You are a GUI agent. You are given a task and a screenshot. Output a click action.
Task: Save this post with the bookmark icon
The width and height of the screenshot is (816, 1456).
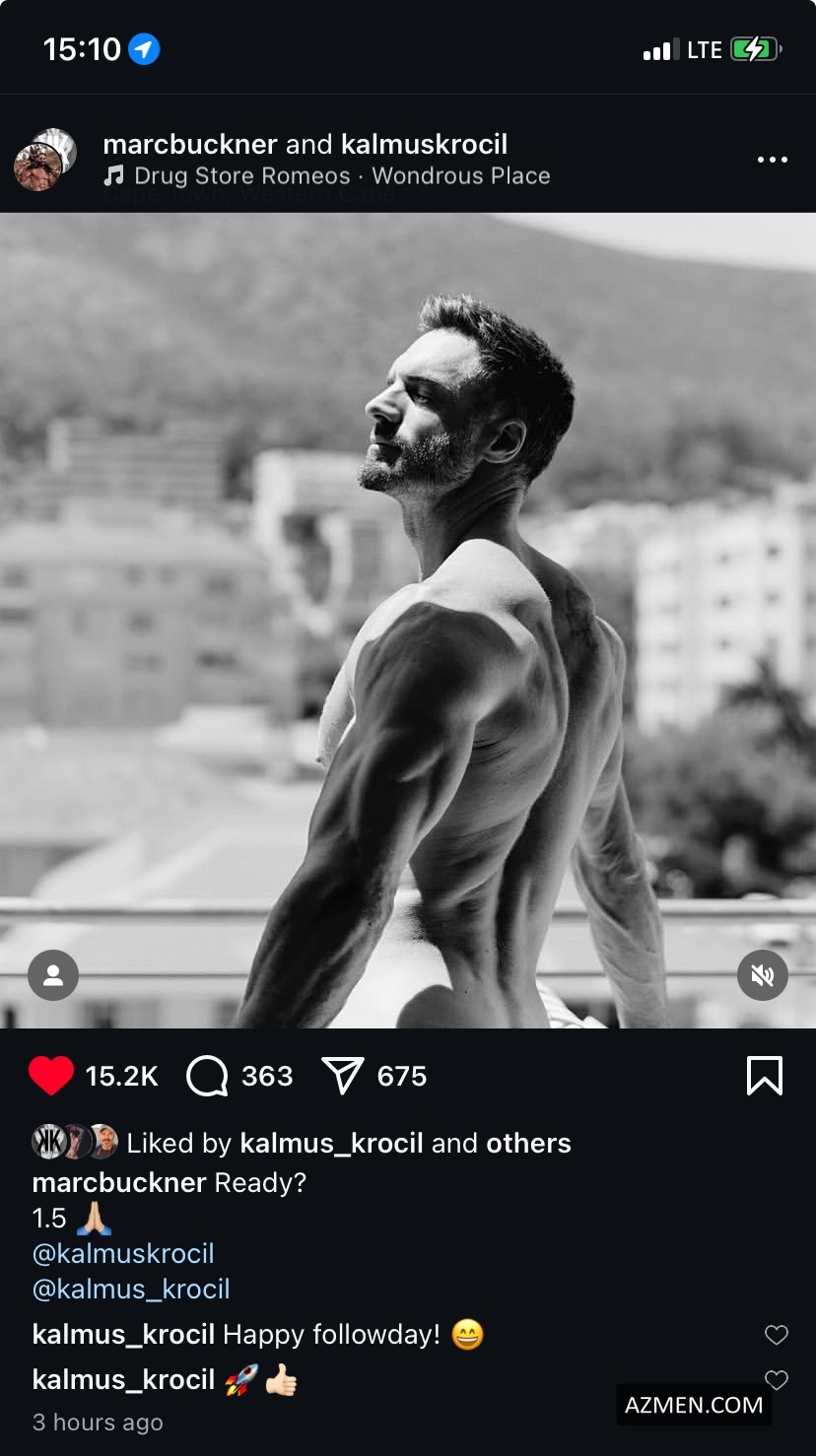(x=765, y=1076)
